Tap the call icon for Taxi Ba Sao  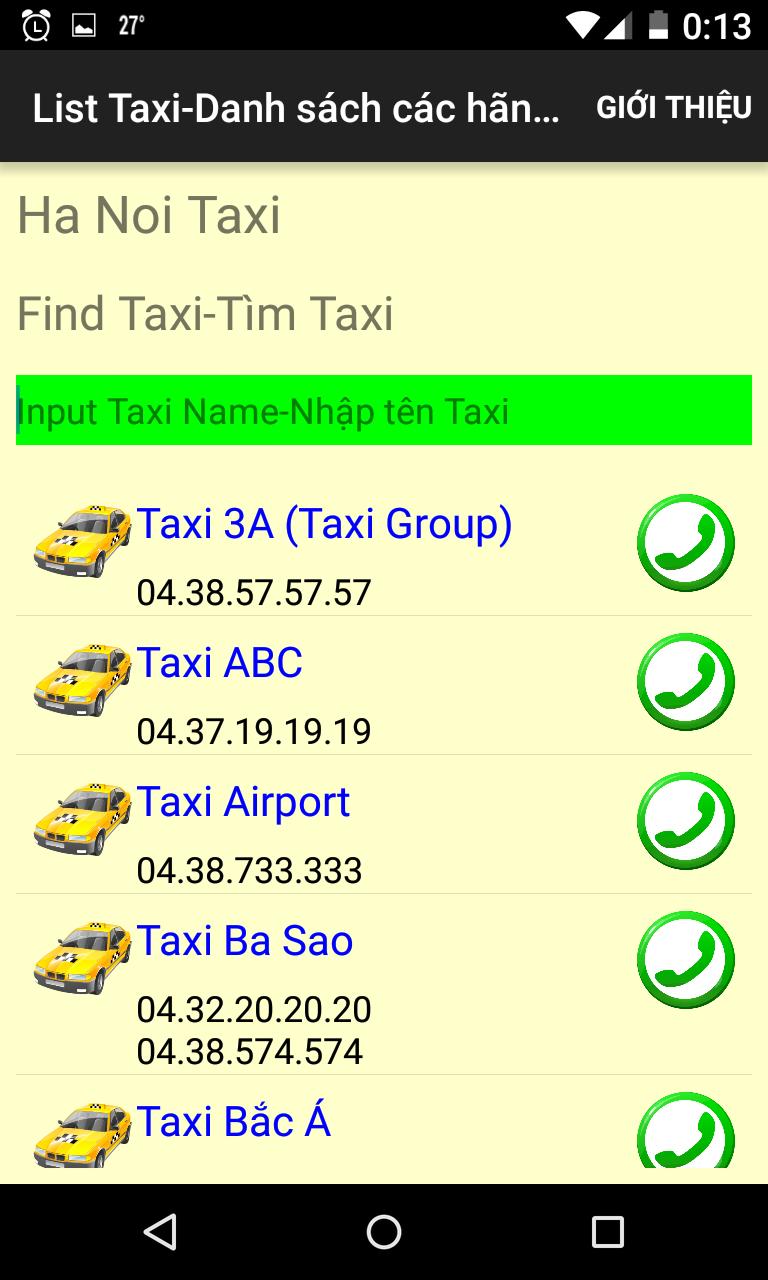pyautogui.click(x=686, y=958)
